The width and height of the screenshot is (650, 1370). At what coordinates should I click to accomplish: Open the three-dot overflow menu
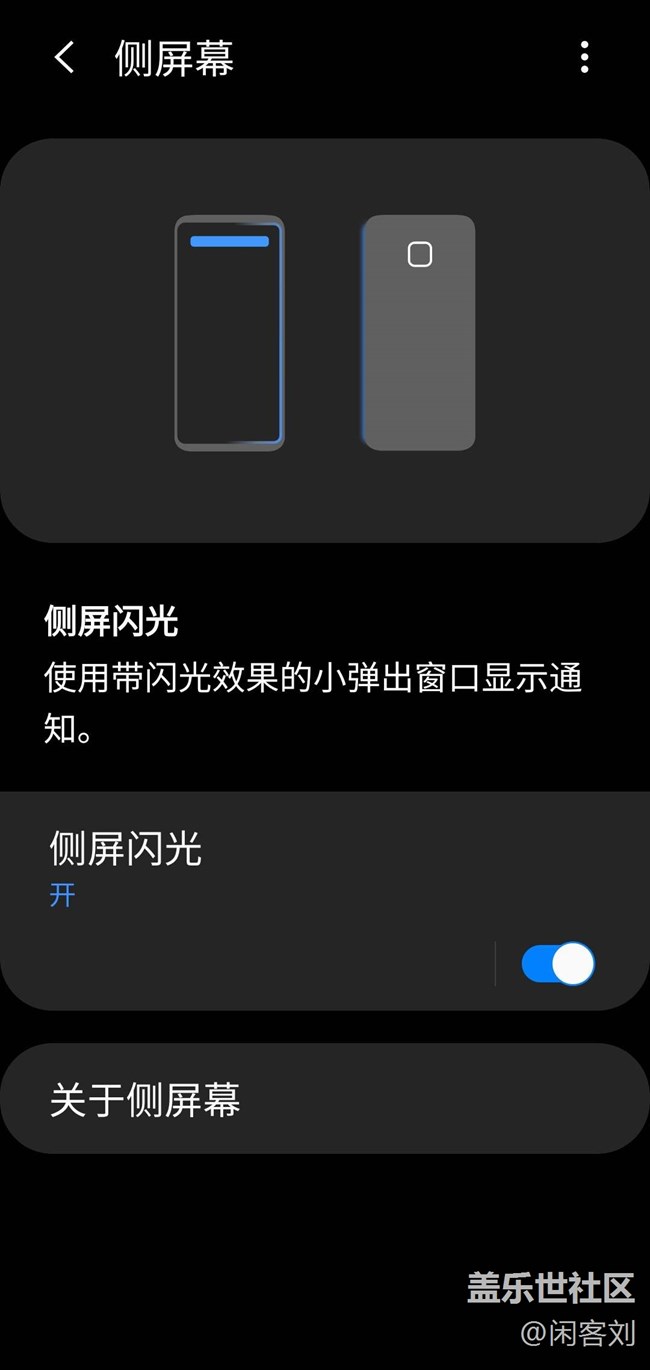[x=584, y=58]
